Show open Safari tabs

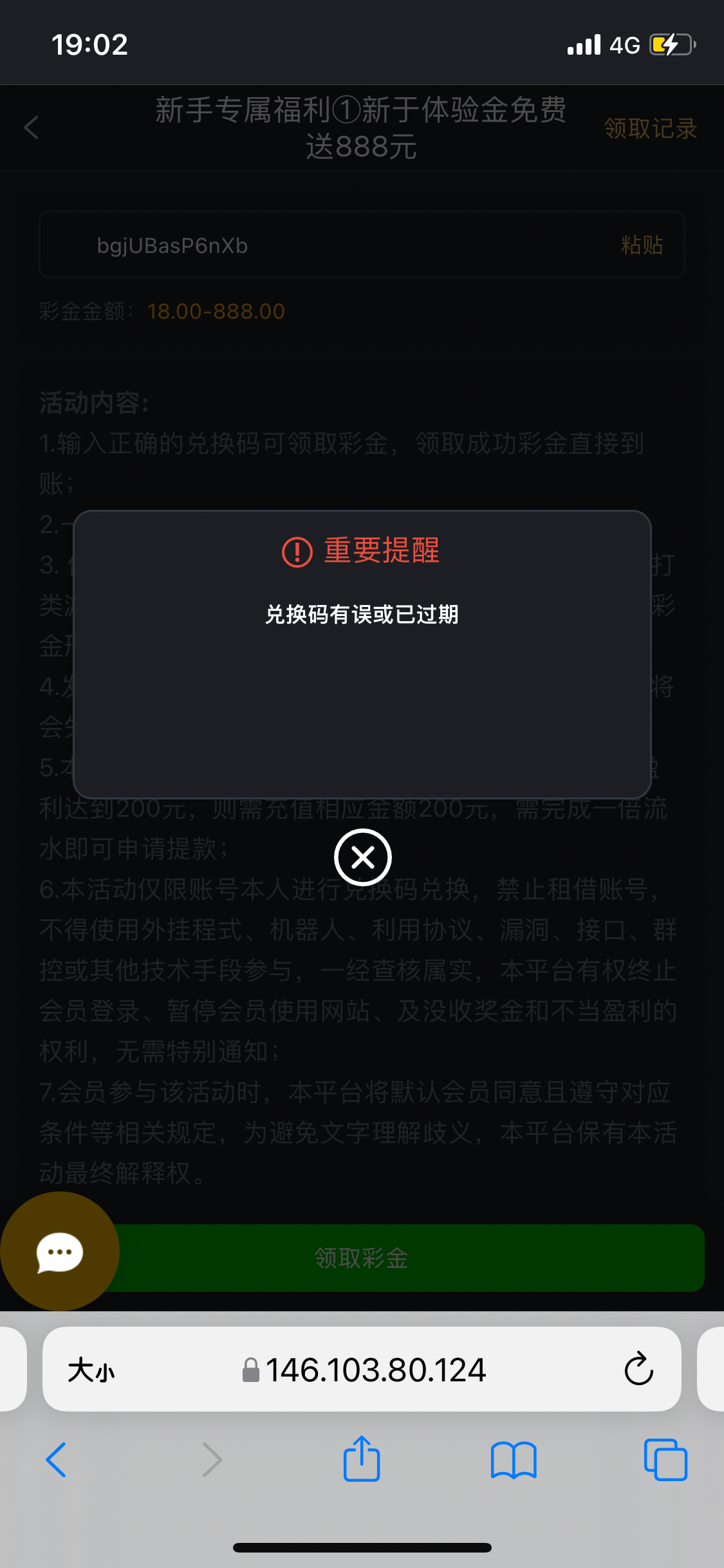point(665,1459)
